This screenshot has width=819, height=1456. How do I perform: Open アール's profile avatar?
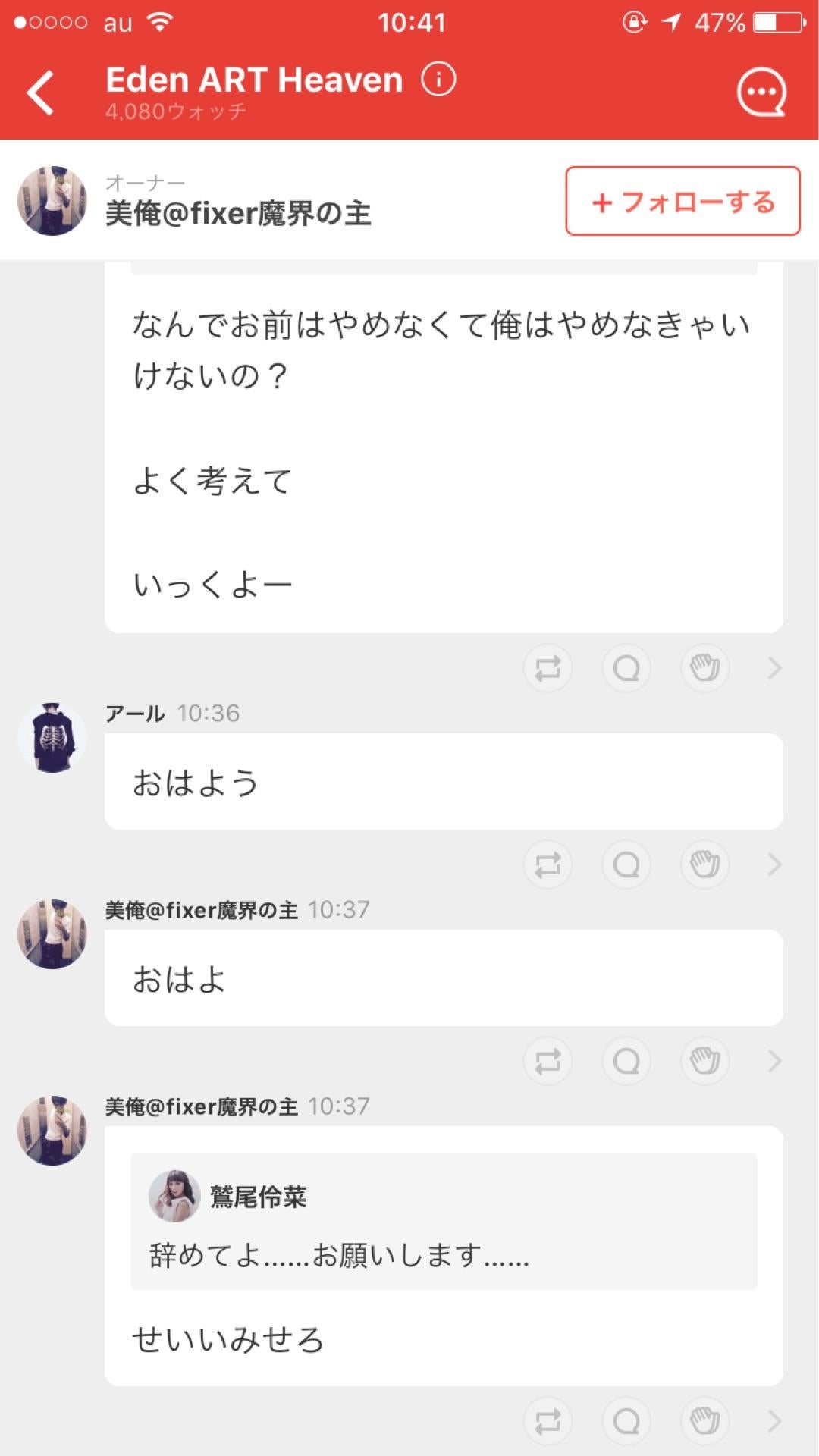52,738
